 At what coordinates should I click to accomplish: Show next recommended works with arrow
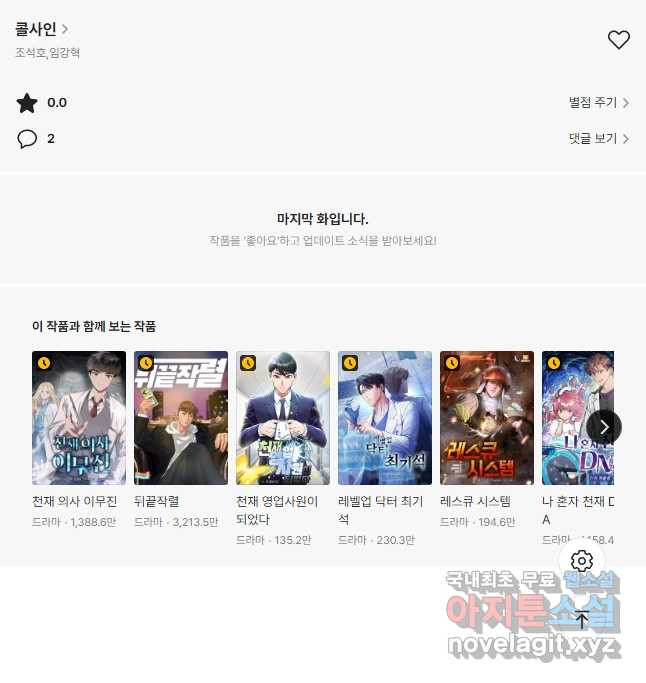[x=604, y=427]
